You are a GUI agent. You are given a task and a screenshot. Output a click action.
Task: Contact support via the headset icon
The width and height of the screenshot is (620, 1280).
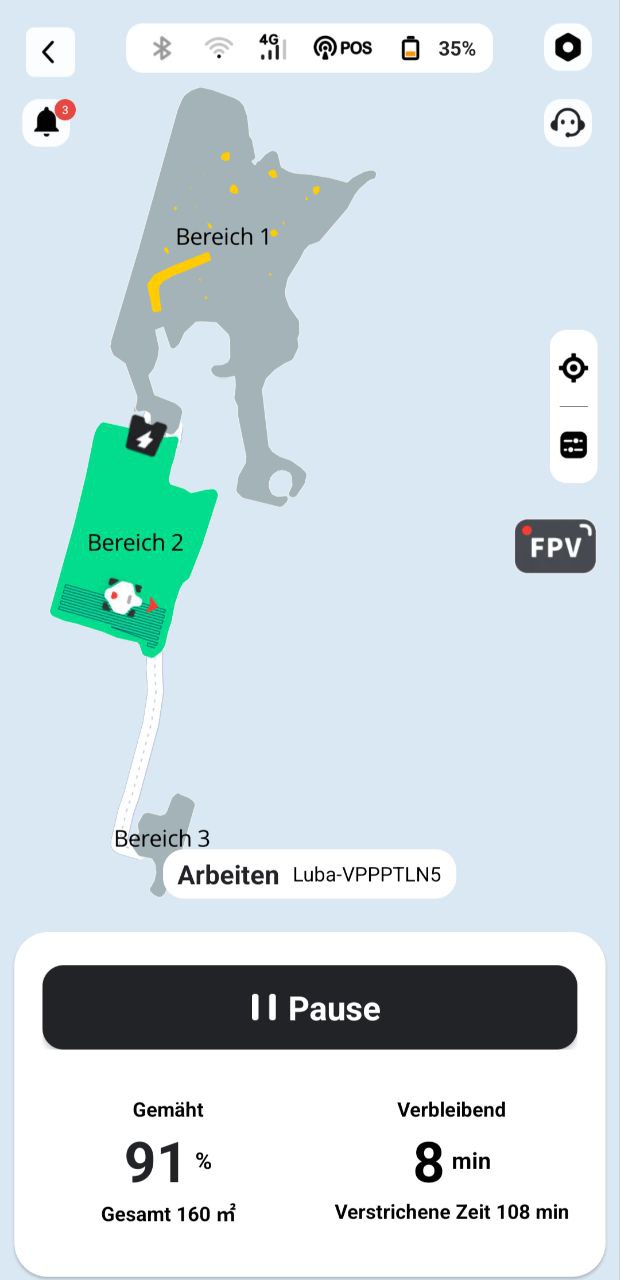568,123
